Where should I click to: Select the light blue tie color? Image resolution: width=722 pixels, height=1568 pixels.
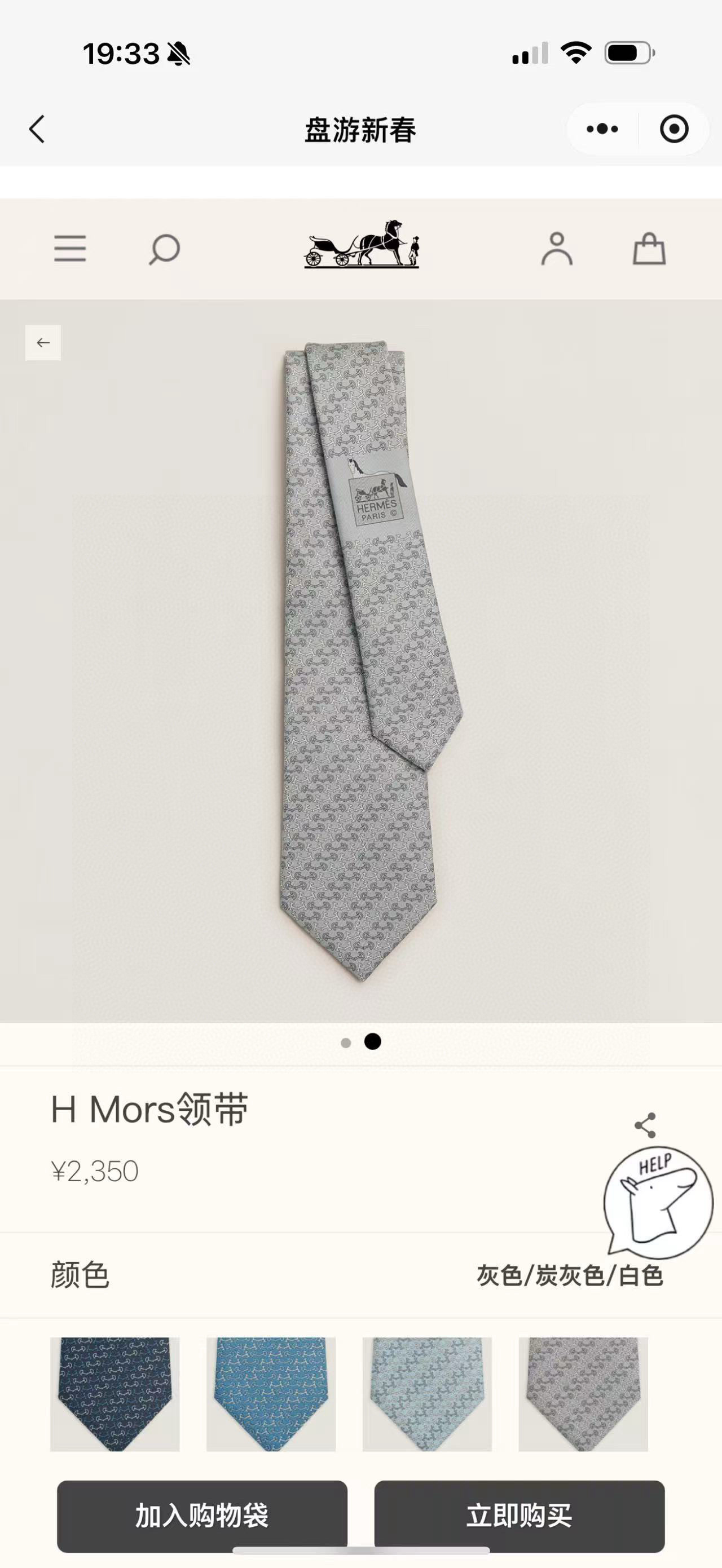point(427,1393)
